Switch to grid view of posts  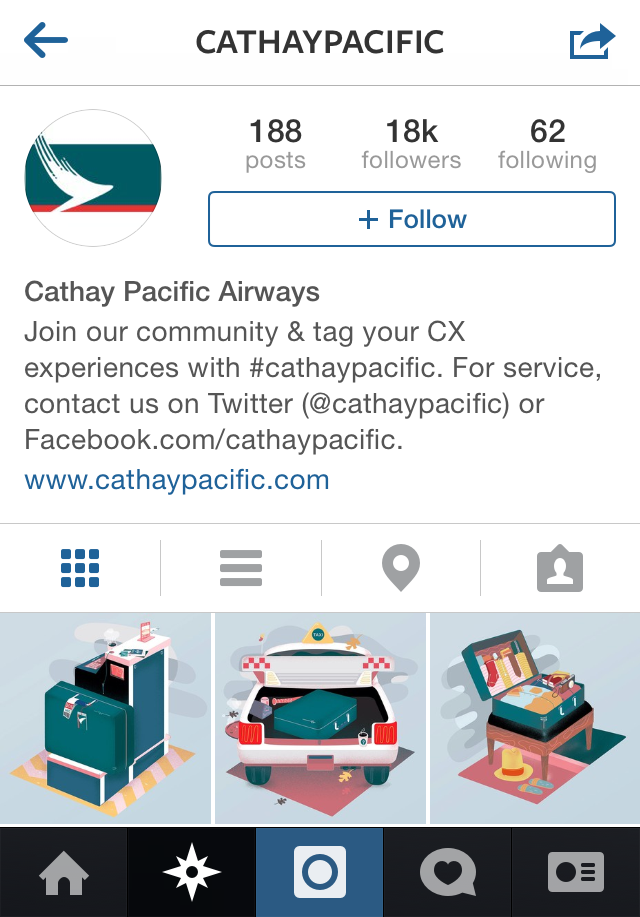(80, 568)
